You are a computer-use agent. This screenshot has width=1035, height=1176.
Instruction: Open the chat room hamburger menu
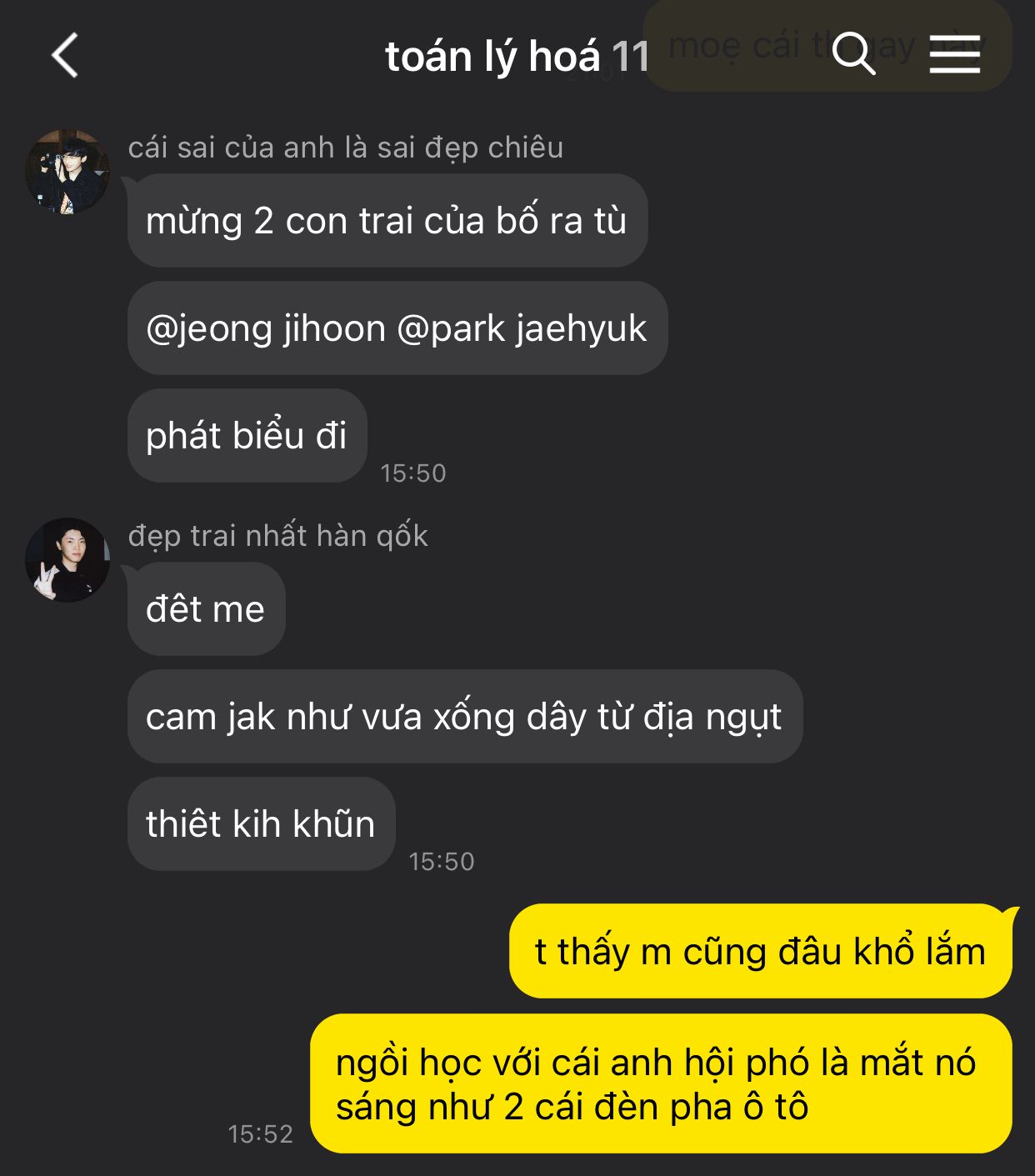(954, 54)
